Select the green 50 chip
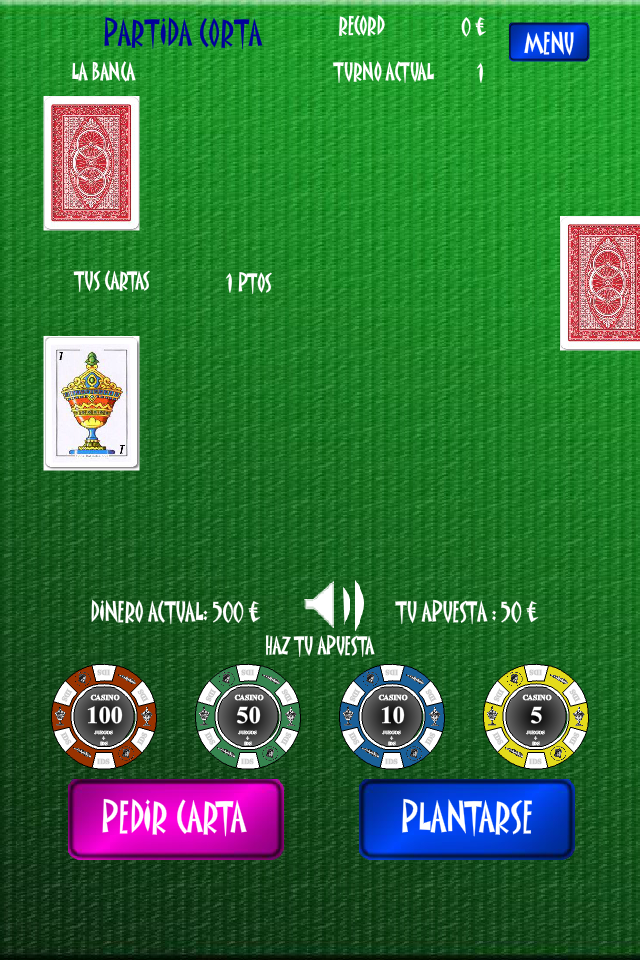 click(x=248, y=716)
